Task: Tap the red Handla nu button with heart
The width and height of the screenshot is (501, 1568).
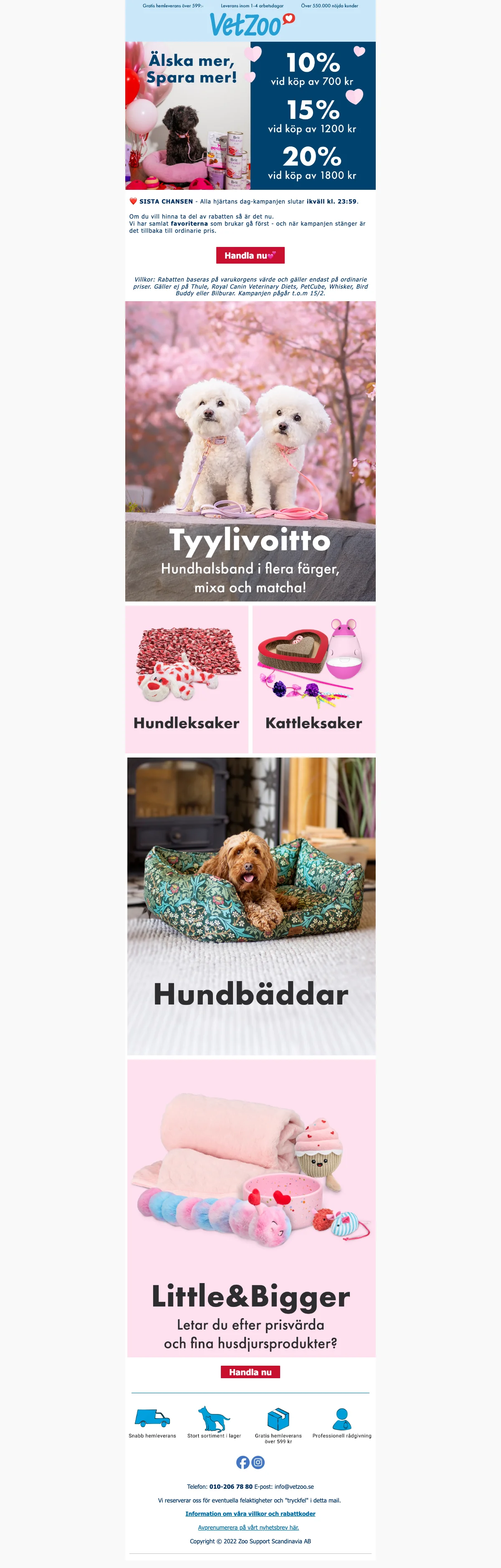Action: (250, 255)
